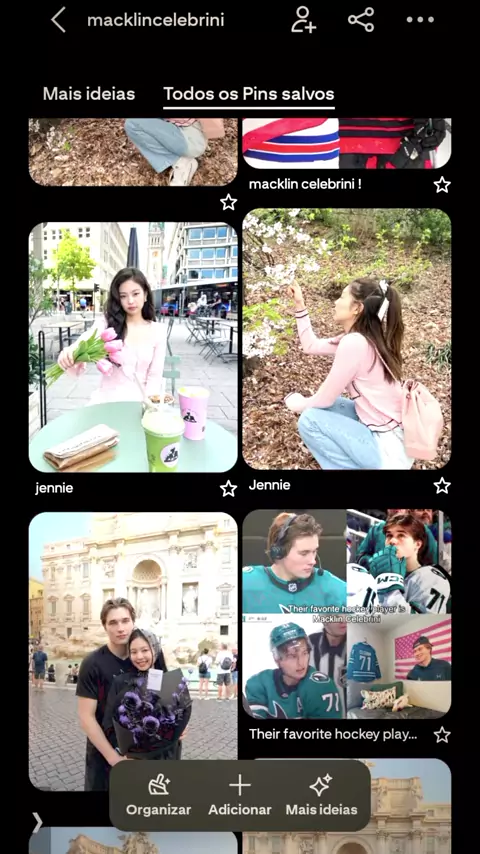Select the Todos os Pins salvos tab
Screen dimensions: 480x854
(249, 94)
